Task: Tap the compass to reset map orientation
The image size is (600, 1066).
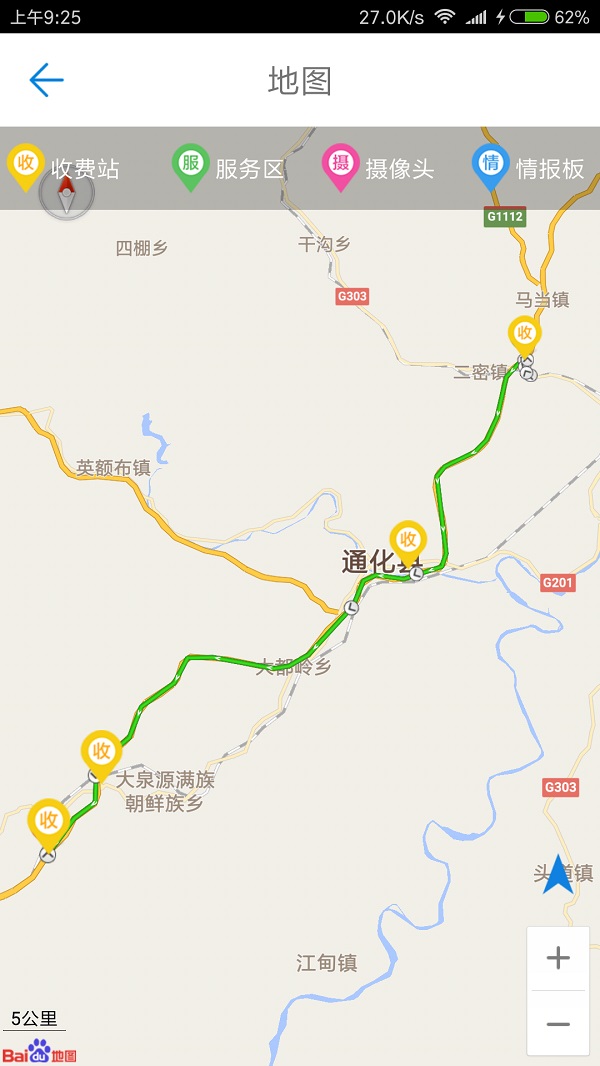Action: (67, 197)
